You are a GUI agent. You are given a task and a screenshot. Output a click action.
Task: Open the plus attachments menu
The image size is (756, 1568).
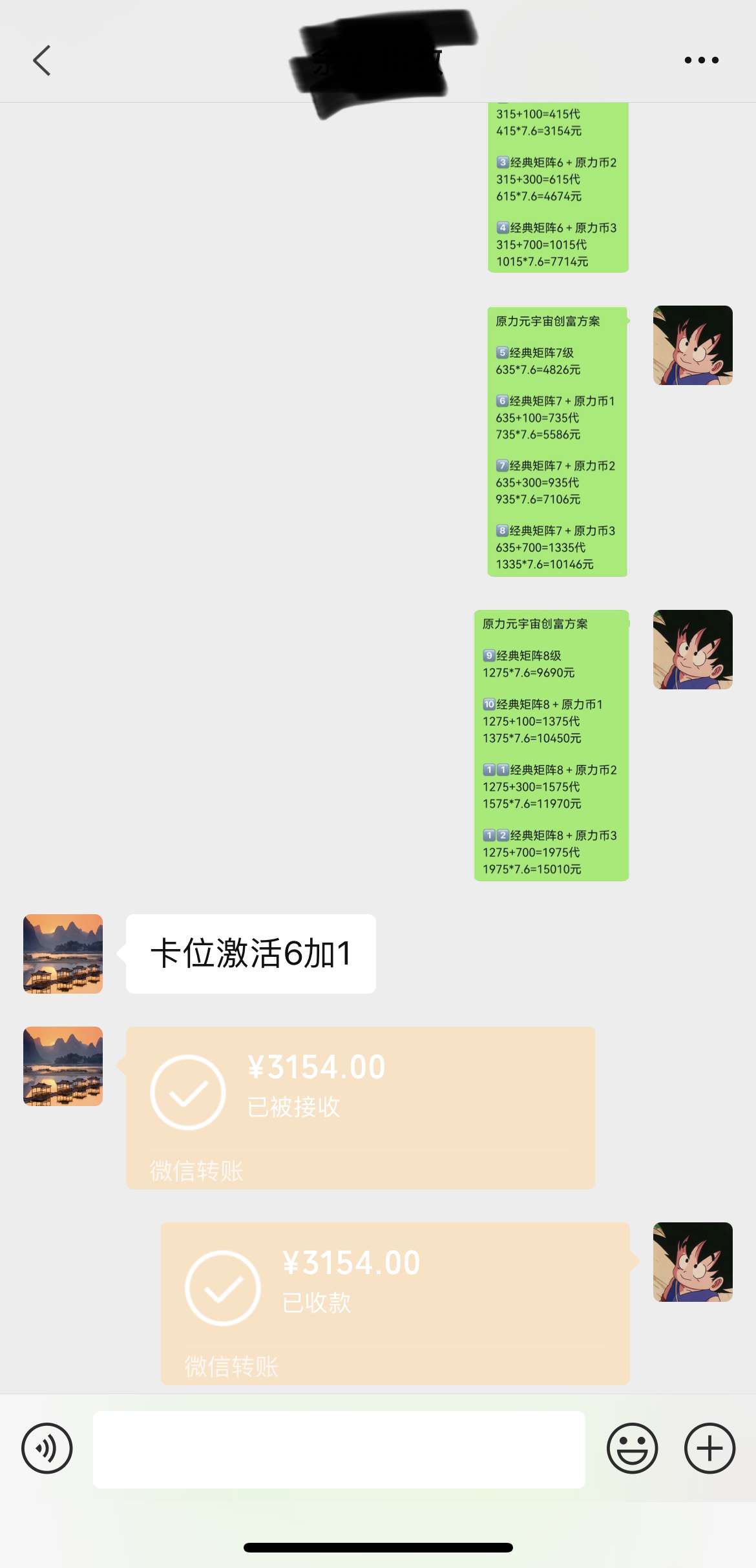pos(709,1448)
